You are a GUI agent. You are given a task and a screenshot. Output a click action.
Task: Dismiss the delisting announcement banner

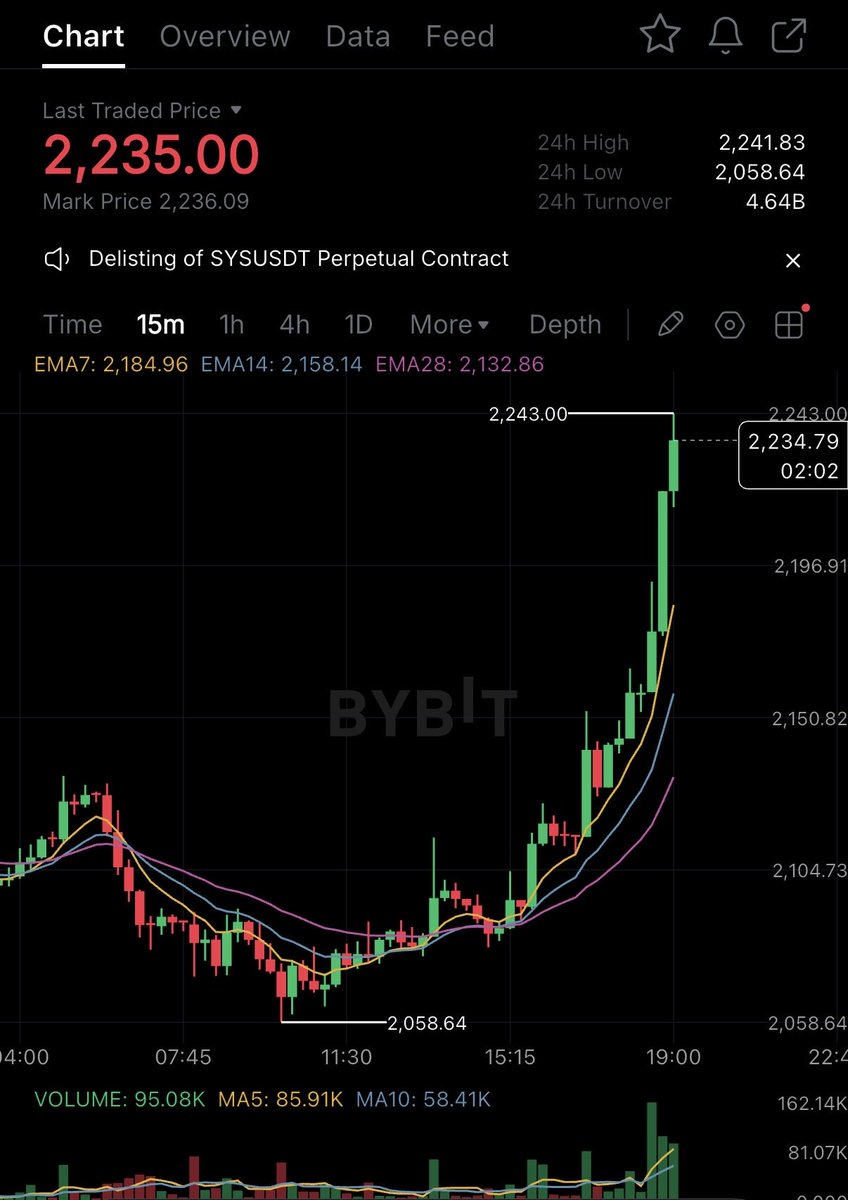pos(793,261)
